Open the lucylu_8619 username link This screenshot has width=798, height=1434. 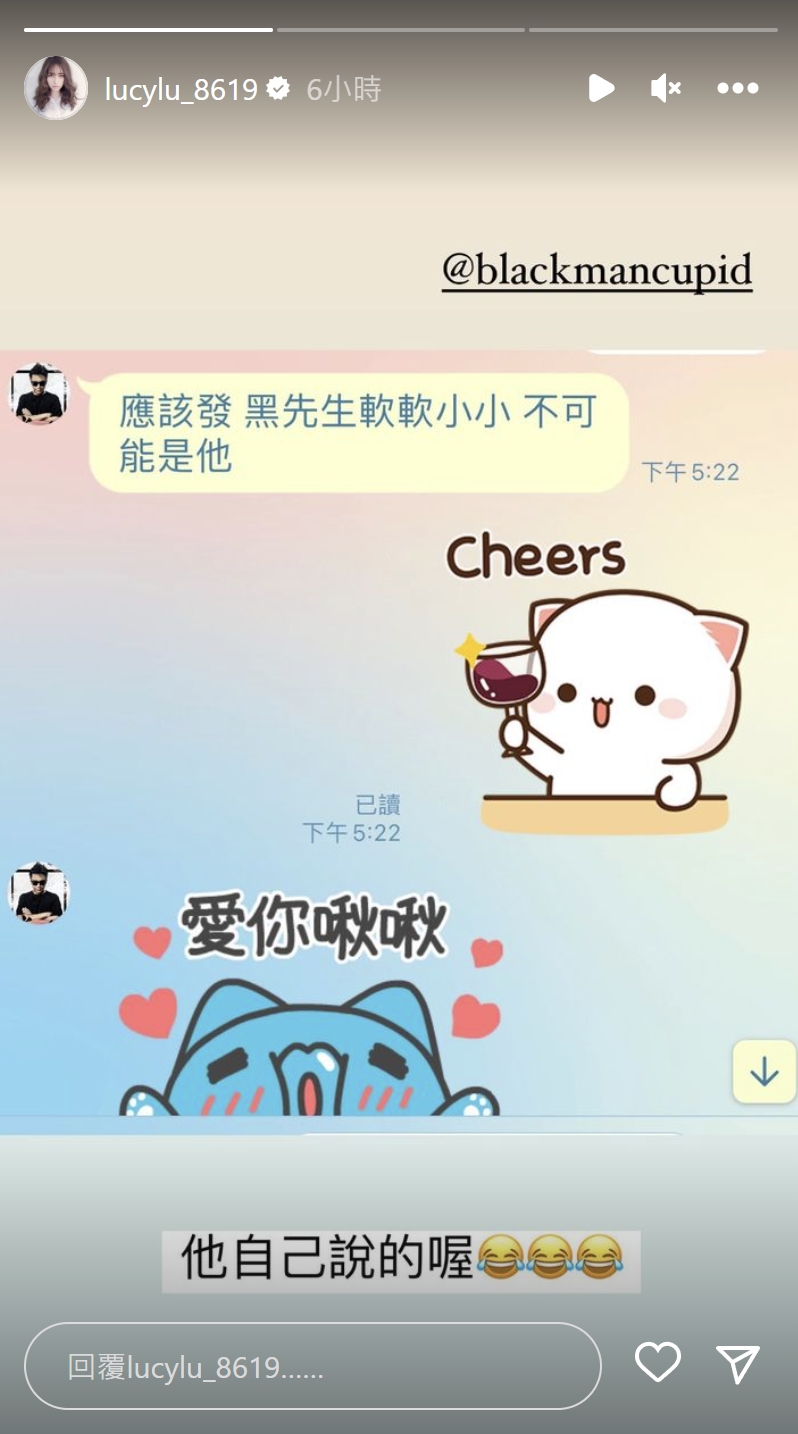(181, 89)
